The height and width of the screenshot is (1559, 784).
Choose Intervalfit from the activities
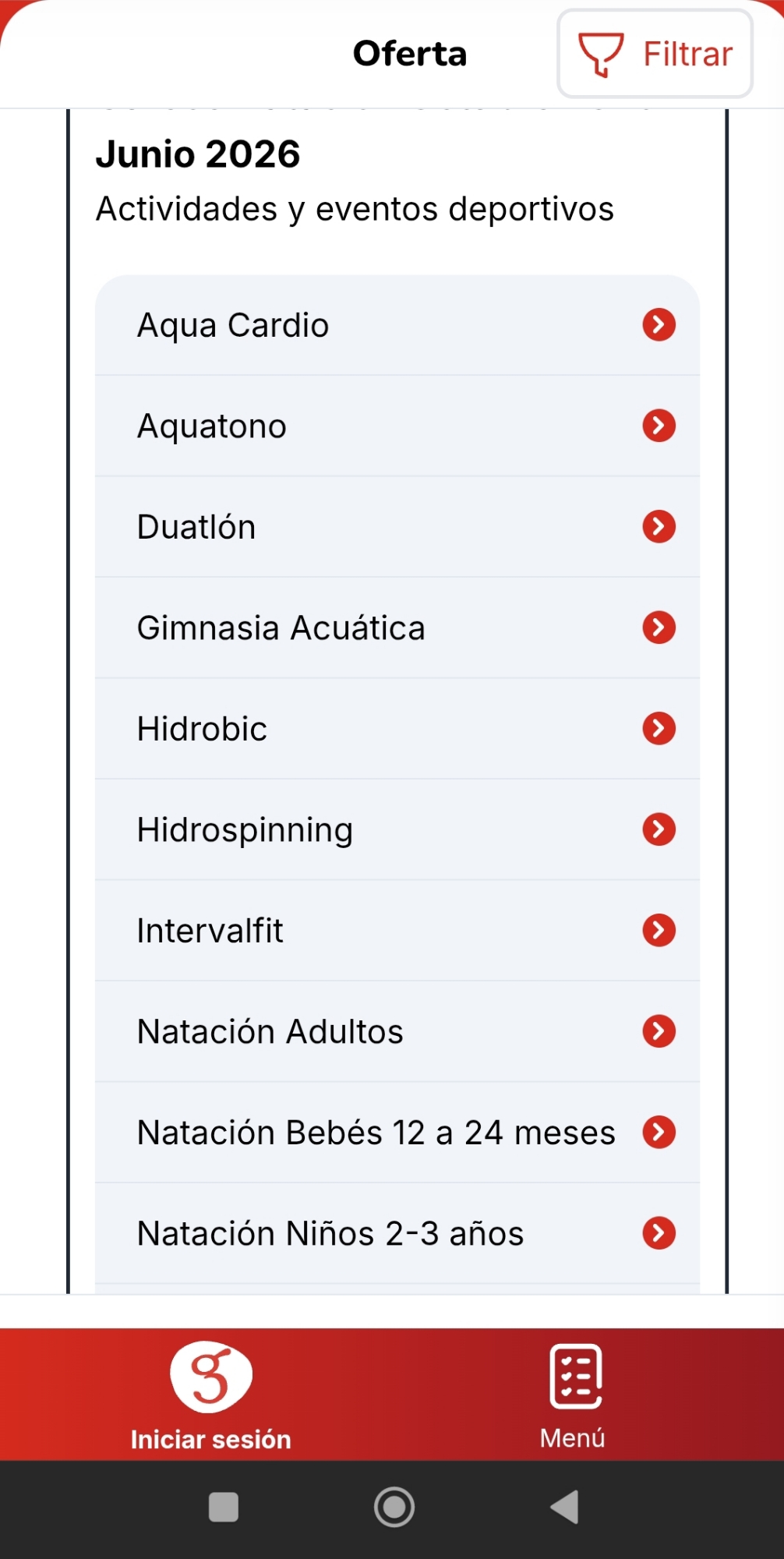pyautogui.click(x=397, y=931)
